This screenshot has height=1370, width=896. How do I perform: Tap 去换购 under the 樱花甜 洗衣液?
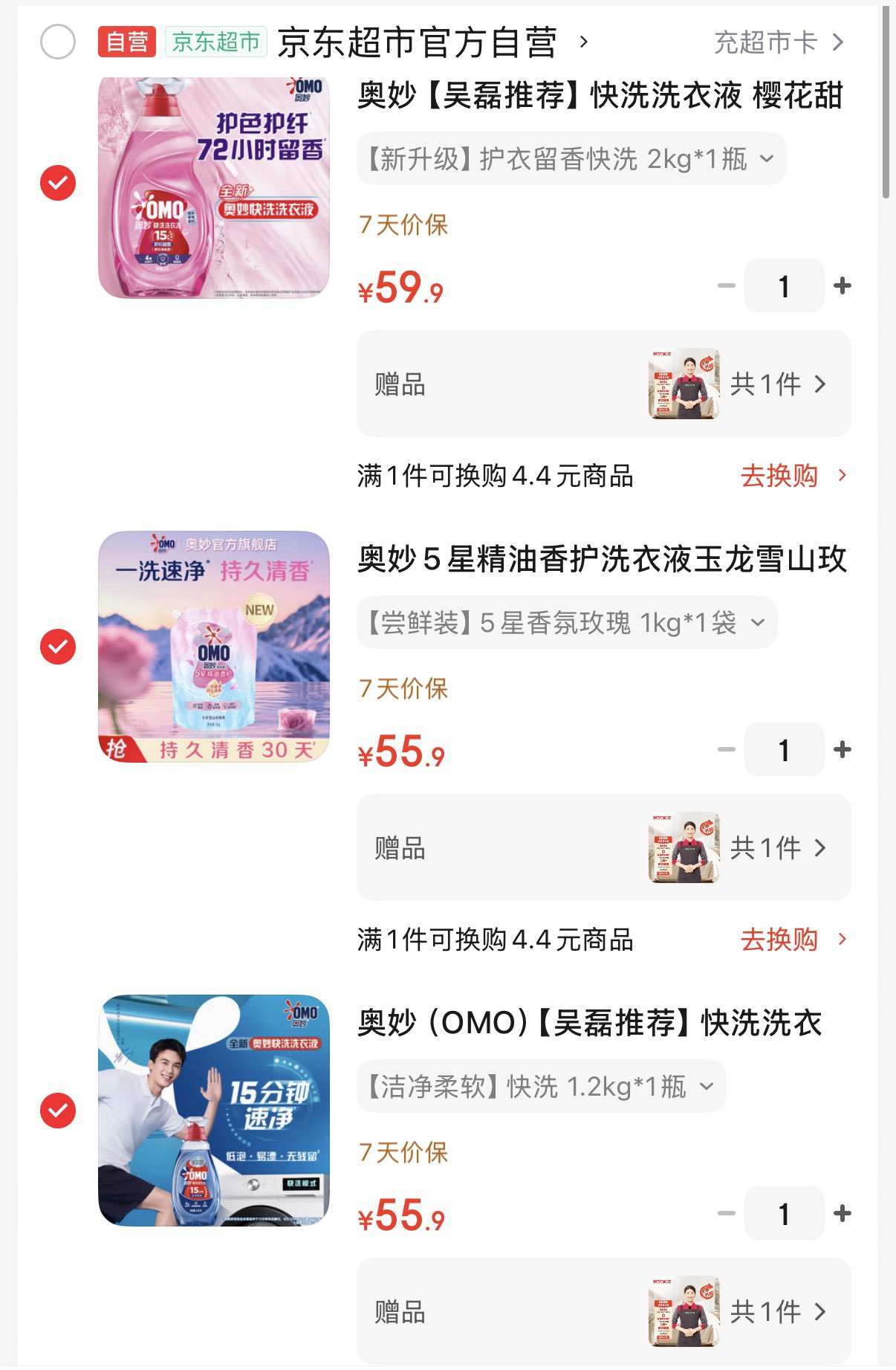pyautogui.click(x=792, y=476)
